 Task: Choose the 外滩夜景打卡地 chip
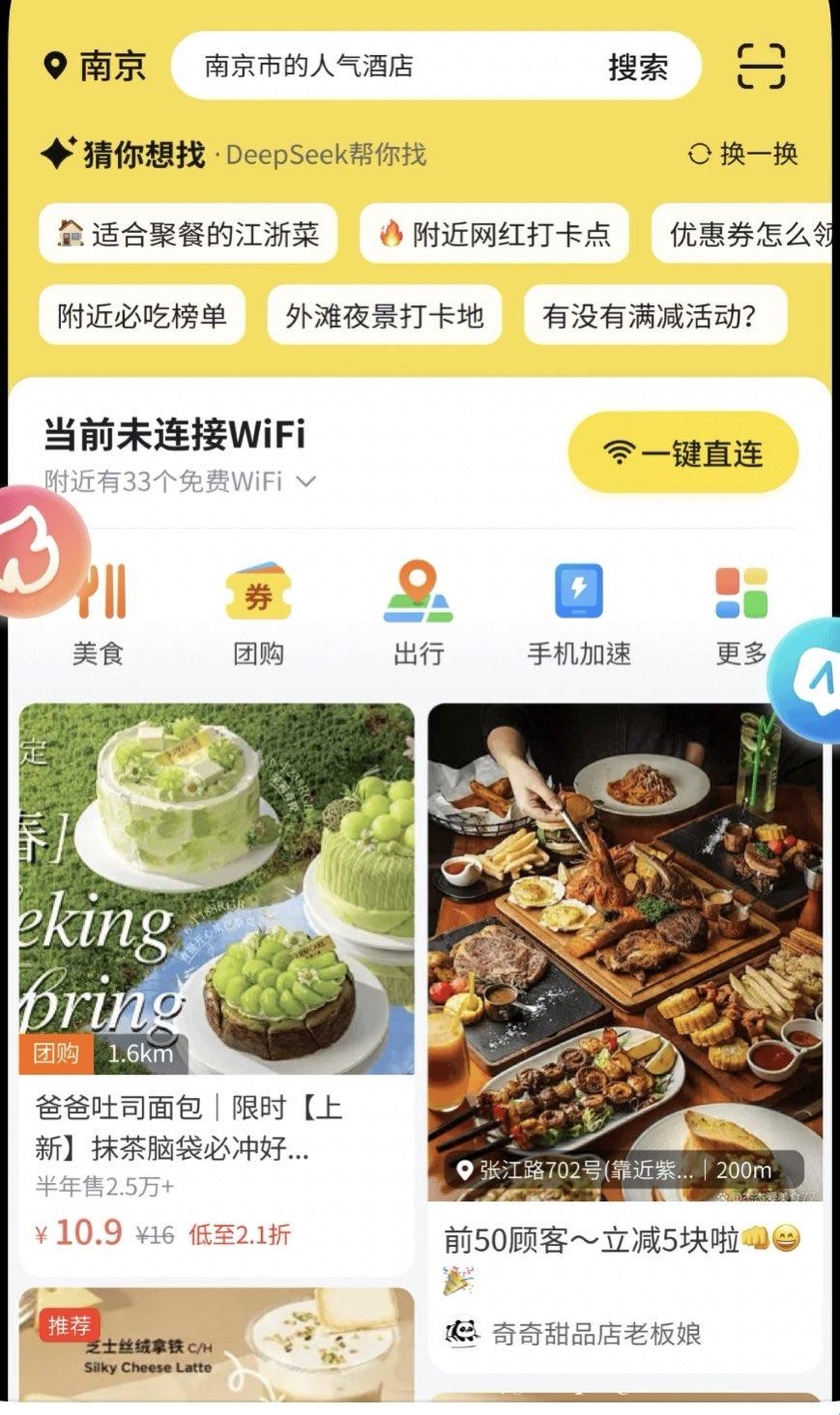pos(384,315)
